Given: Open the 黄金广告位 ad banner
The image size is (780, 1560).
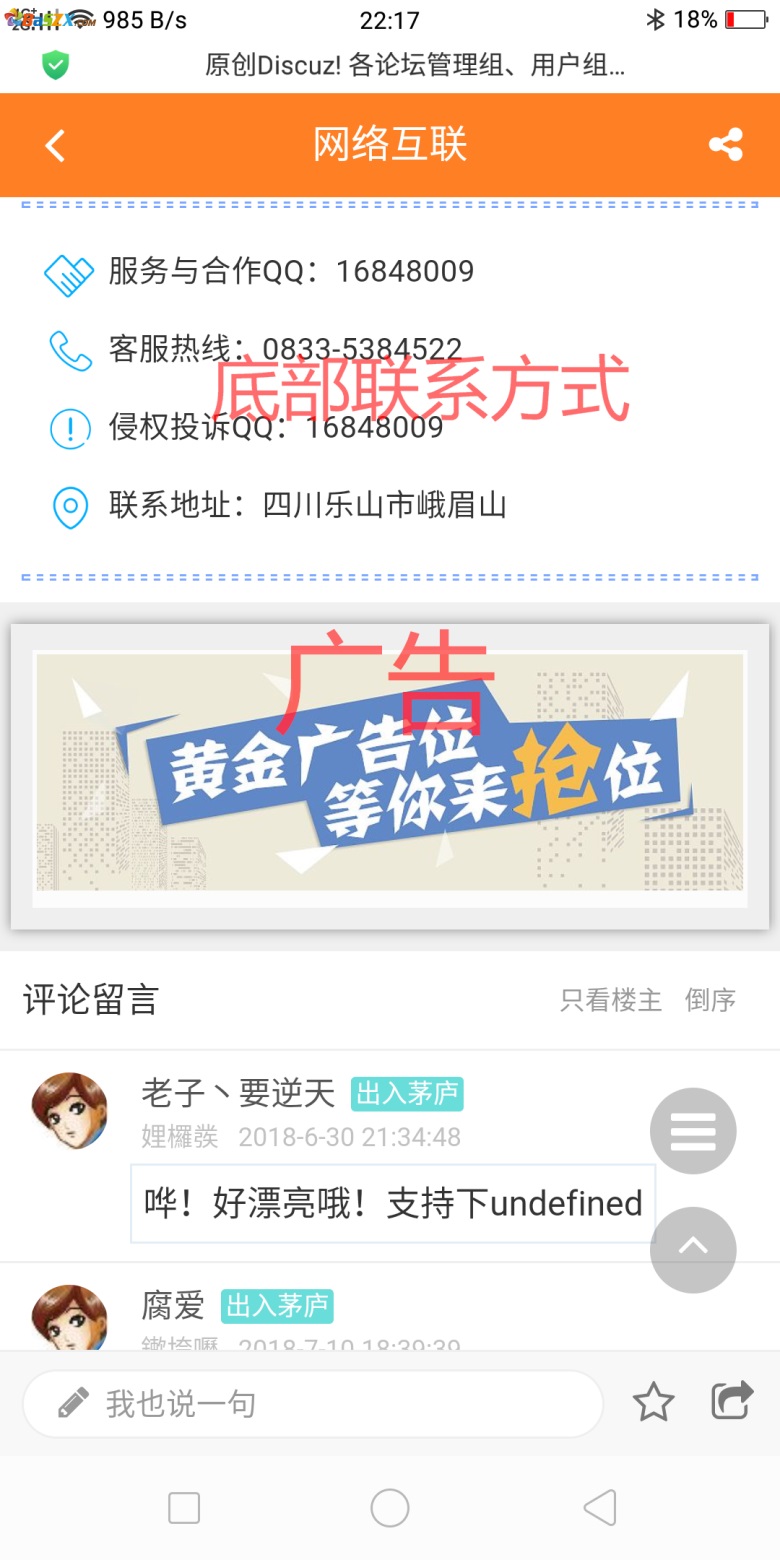Looking at the screenshot, I should (x=390, y=777).
